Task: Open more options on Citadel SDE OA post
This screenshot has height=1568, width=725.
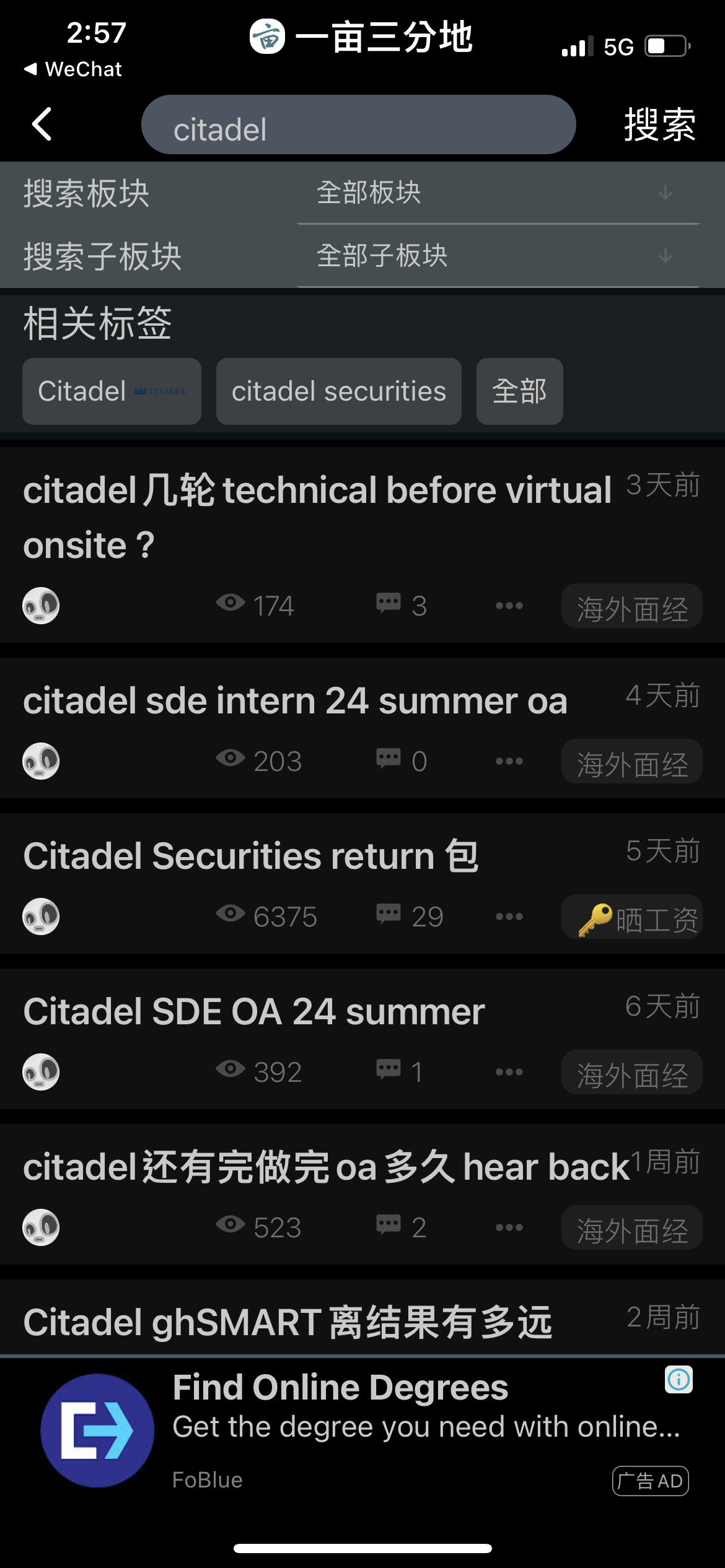Action: pyautogui.click(x=509, y=1072)
